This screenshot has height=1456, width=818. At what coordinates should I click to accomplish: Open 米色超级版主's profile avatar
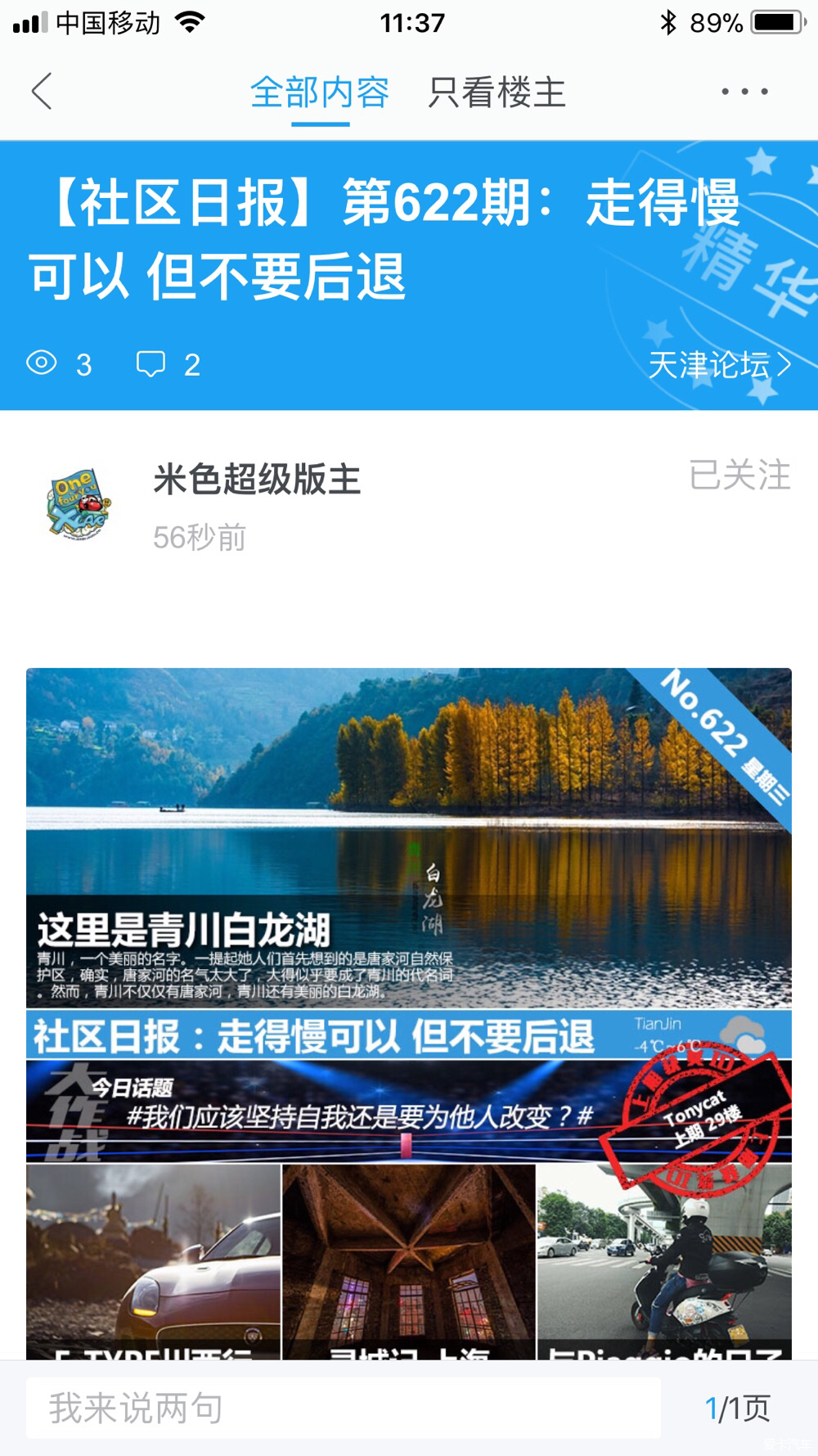click(79, 505)
